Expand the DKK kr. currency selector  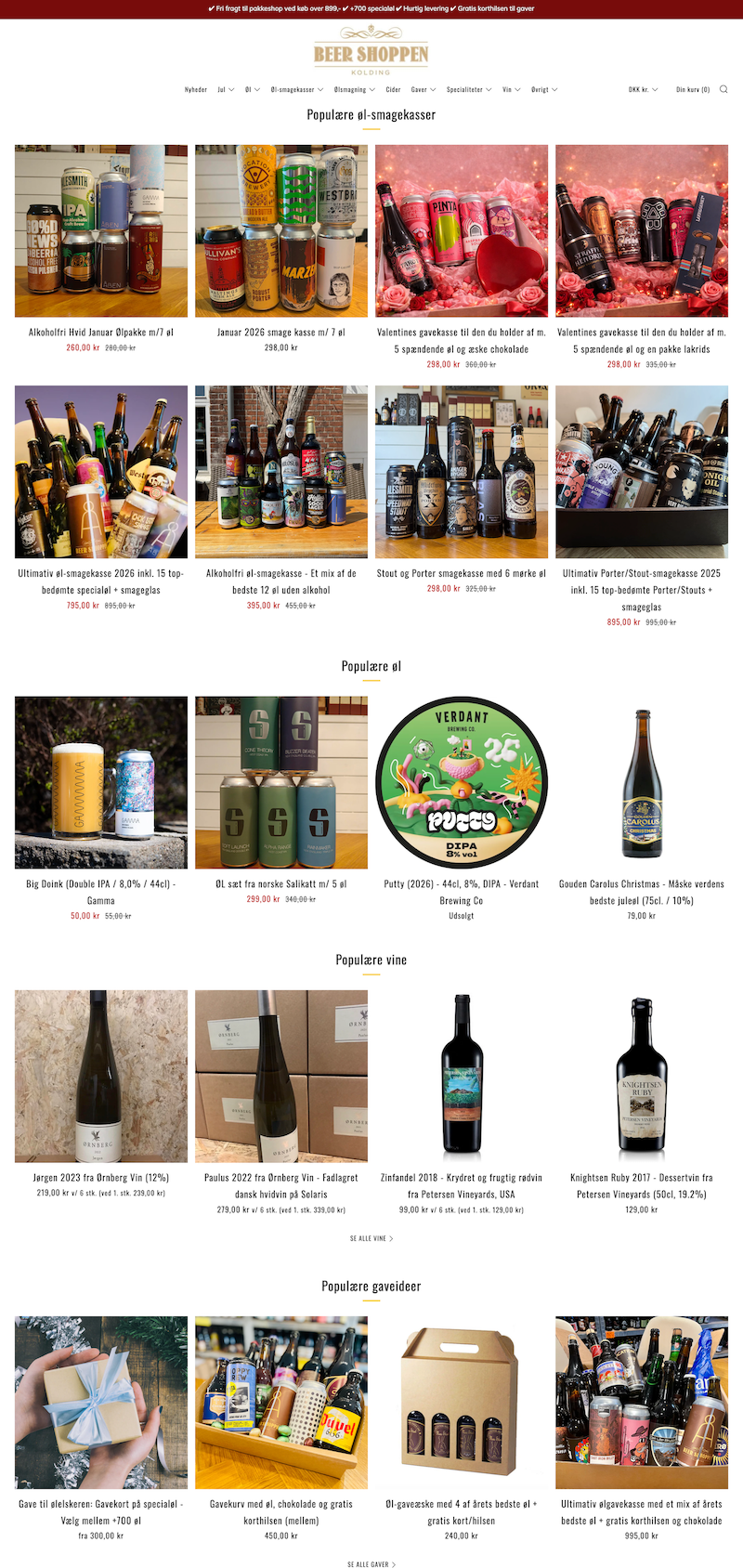coord(643,90)
